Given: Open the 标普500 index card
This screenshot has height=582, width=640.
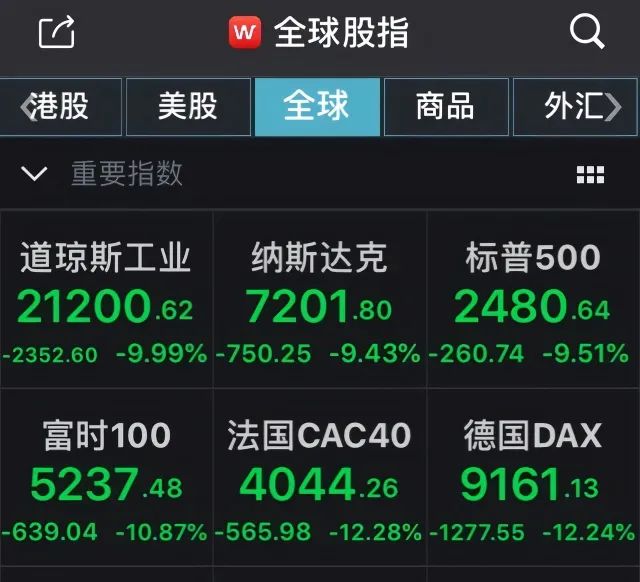Looking at the screenshot, I should (x=533, y=300).
